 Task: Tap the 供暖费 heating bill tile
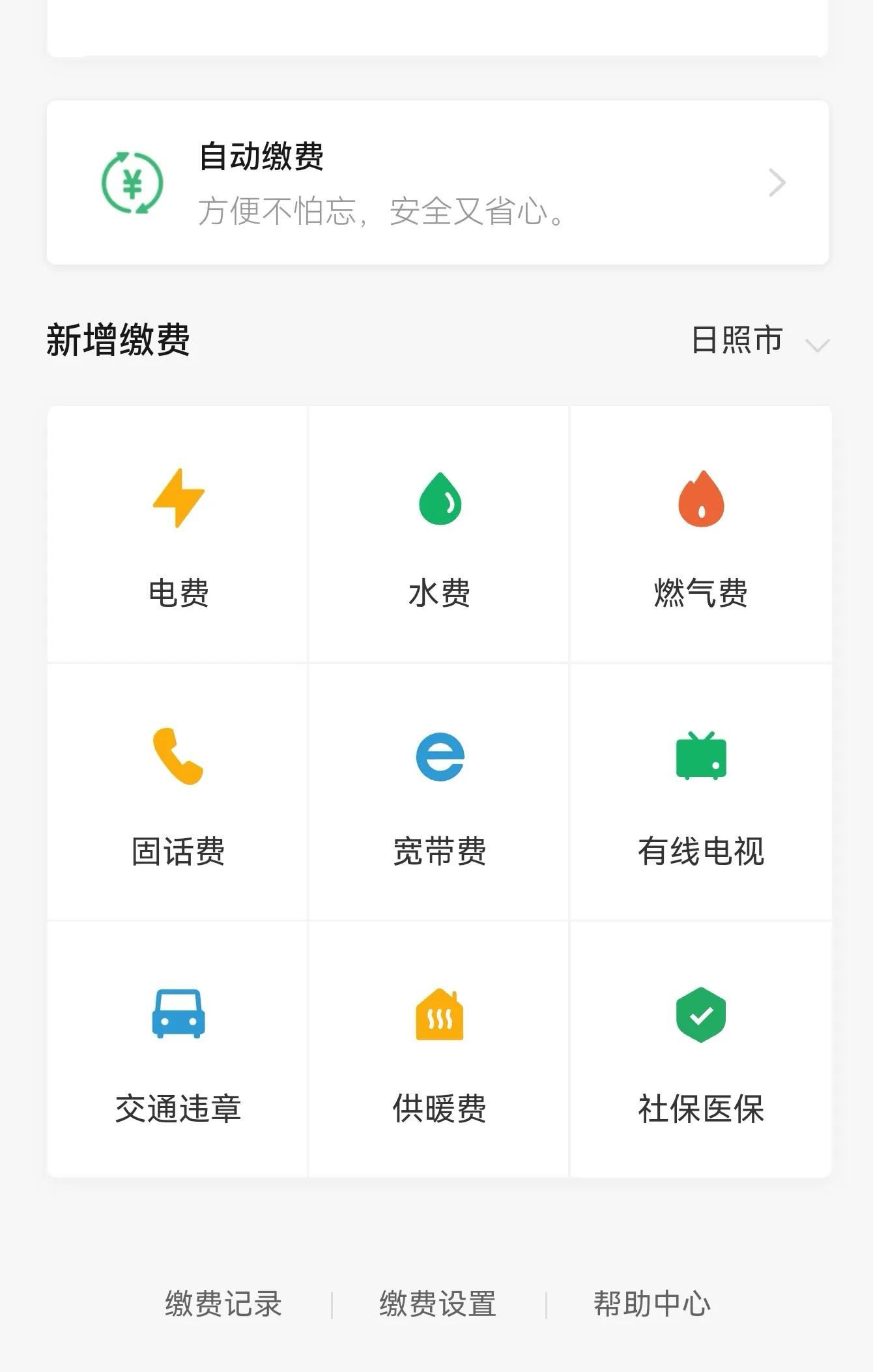point(439,1049)
